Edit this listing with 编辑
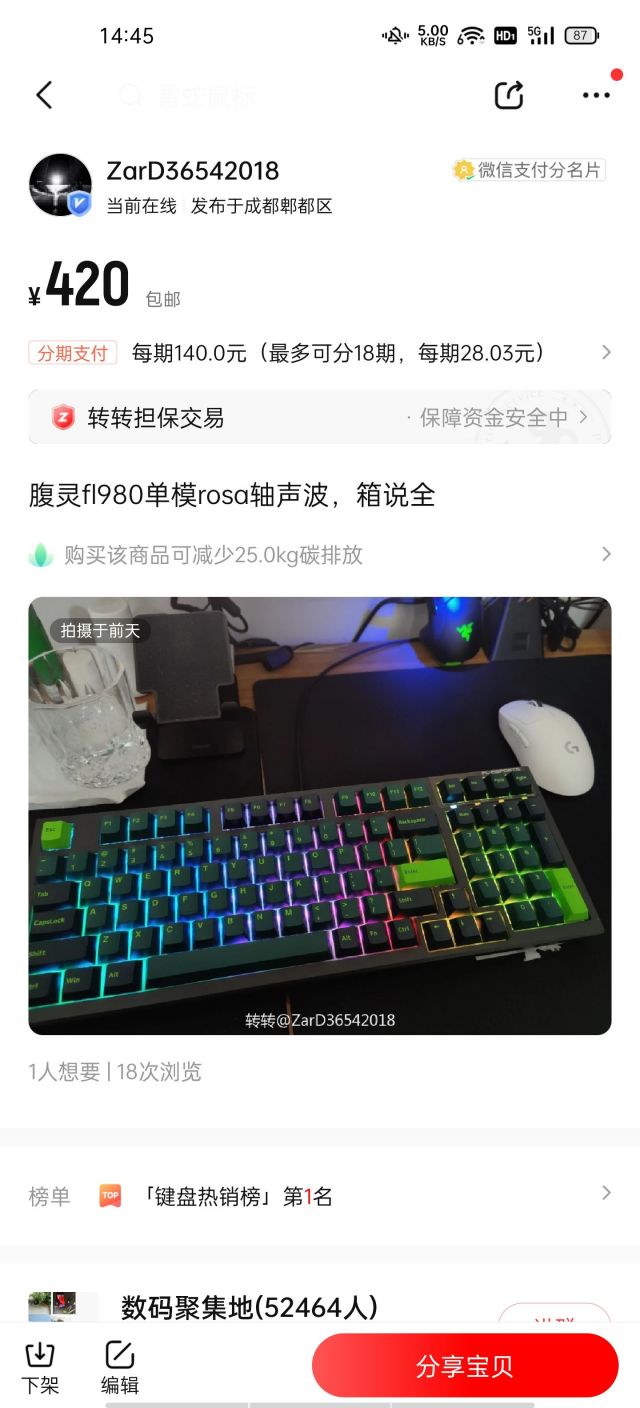640x1408 pixels. point(120,1367)
